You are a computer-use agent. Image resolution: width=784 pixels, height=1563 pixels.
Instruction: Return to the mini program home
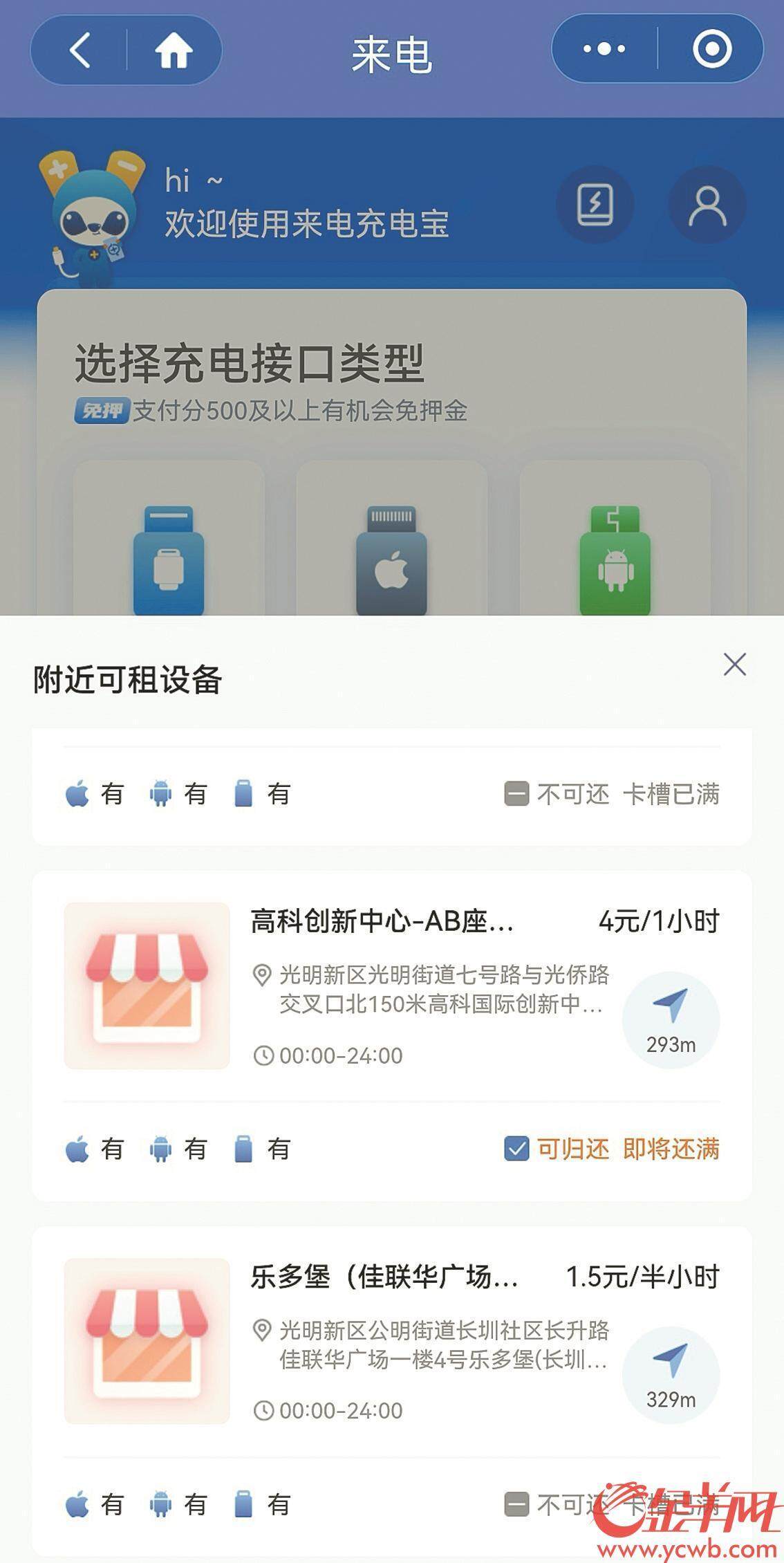[173, 50]
